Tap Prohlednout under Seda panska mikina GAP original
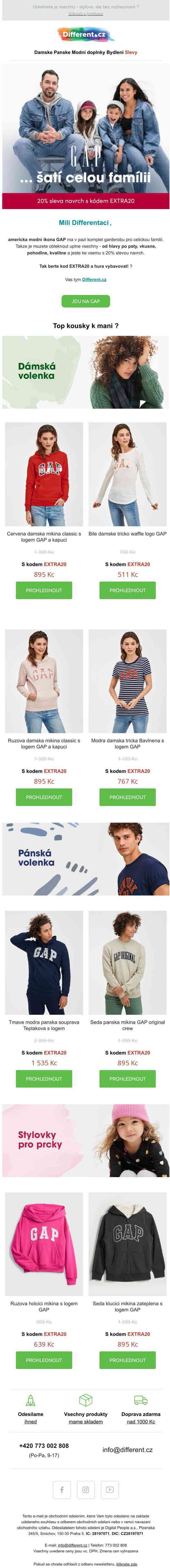Screen dimensions: 170x1568 [127, 1079]
